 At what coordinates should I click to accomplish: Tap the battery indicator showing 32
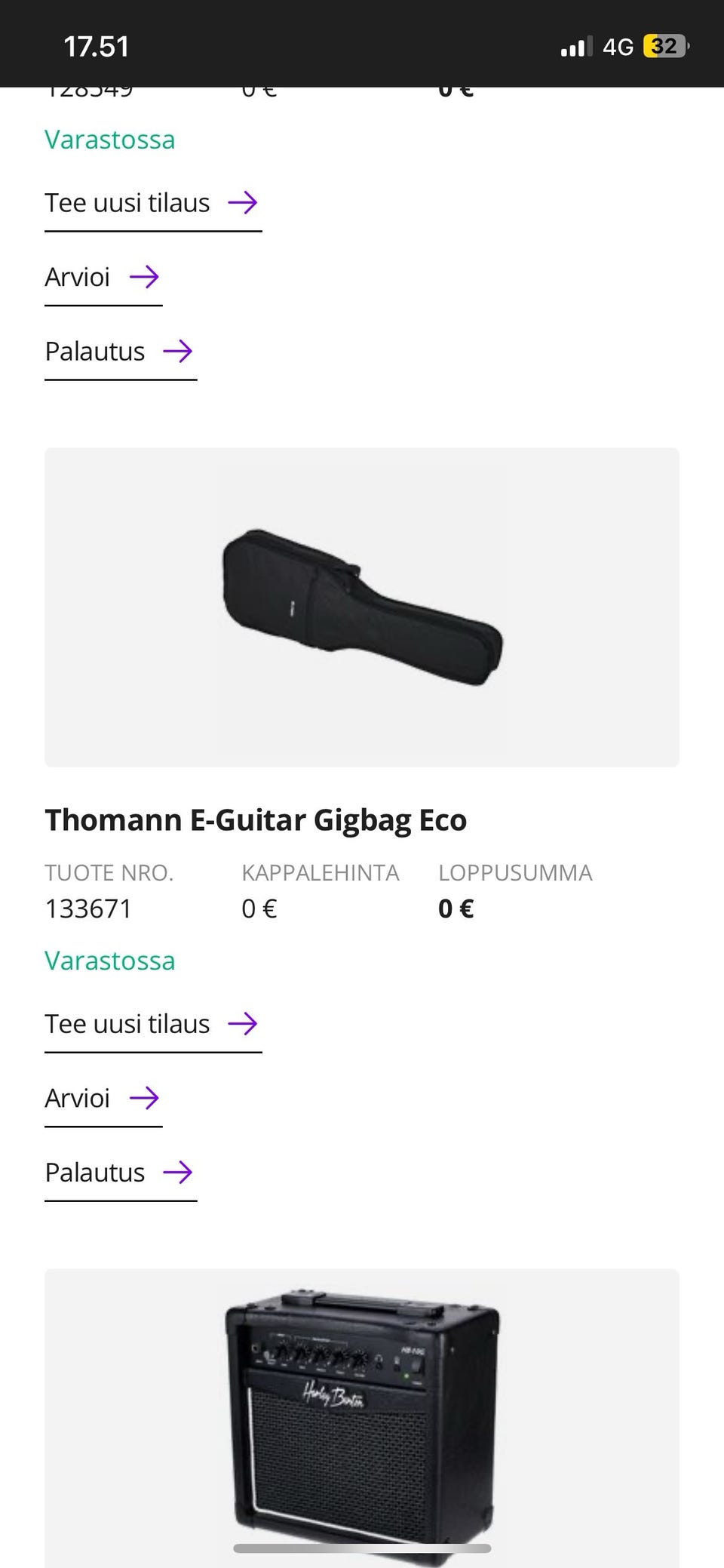pos(665,45)
